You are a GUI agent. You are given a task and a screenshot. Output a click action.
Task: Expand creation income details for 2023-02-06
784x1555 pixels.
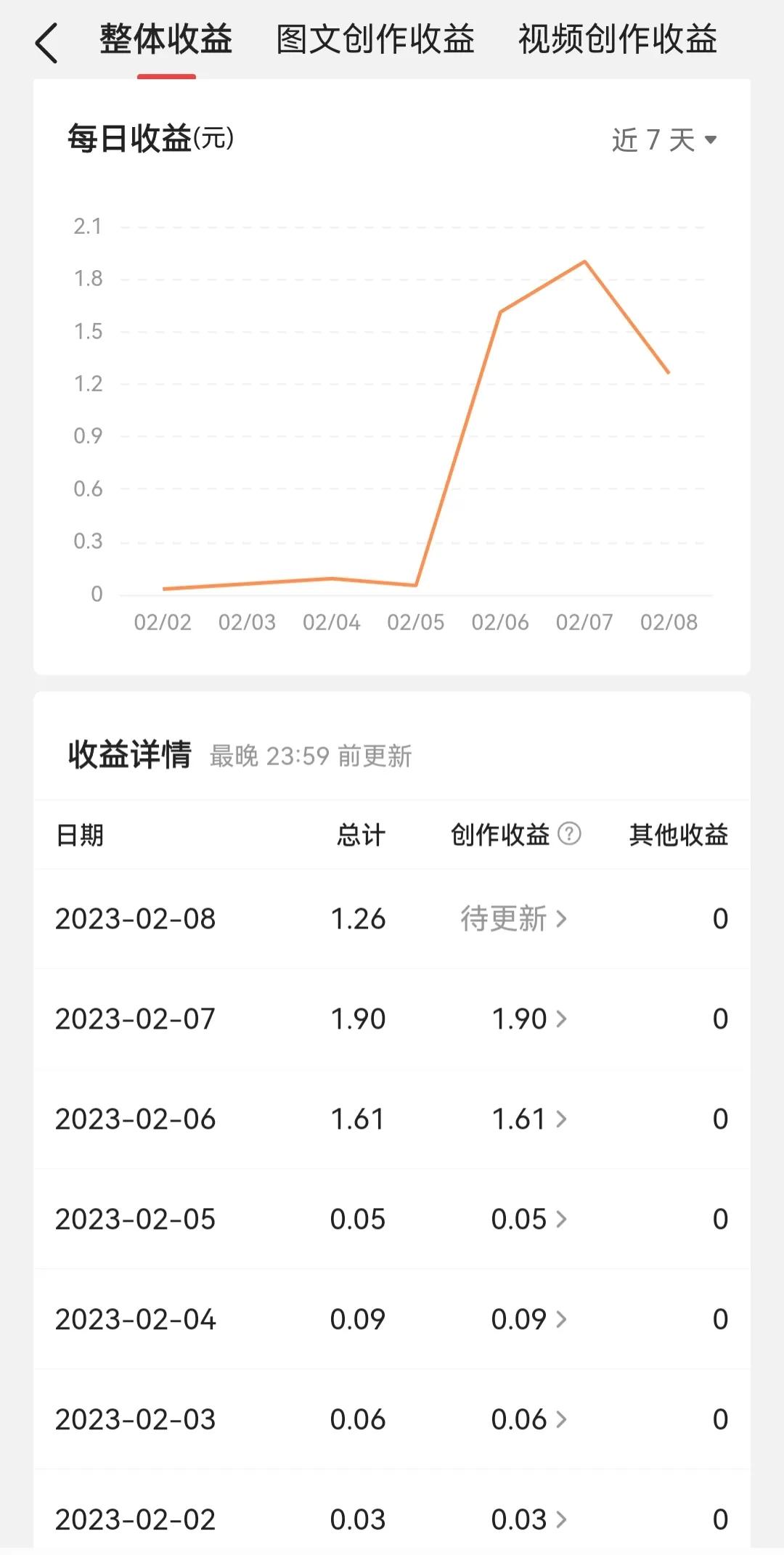coord(518,1119)
